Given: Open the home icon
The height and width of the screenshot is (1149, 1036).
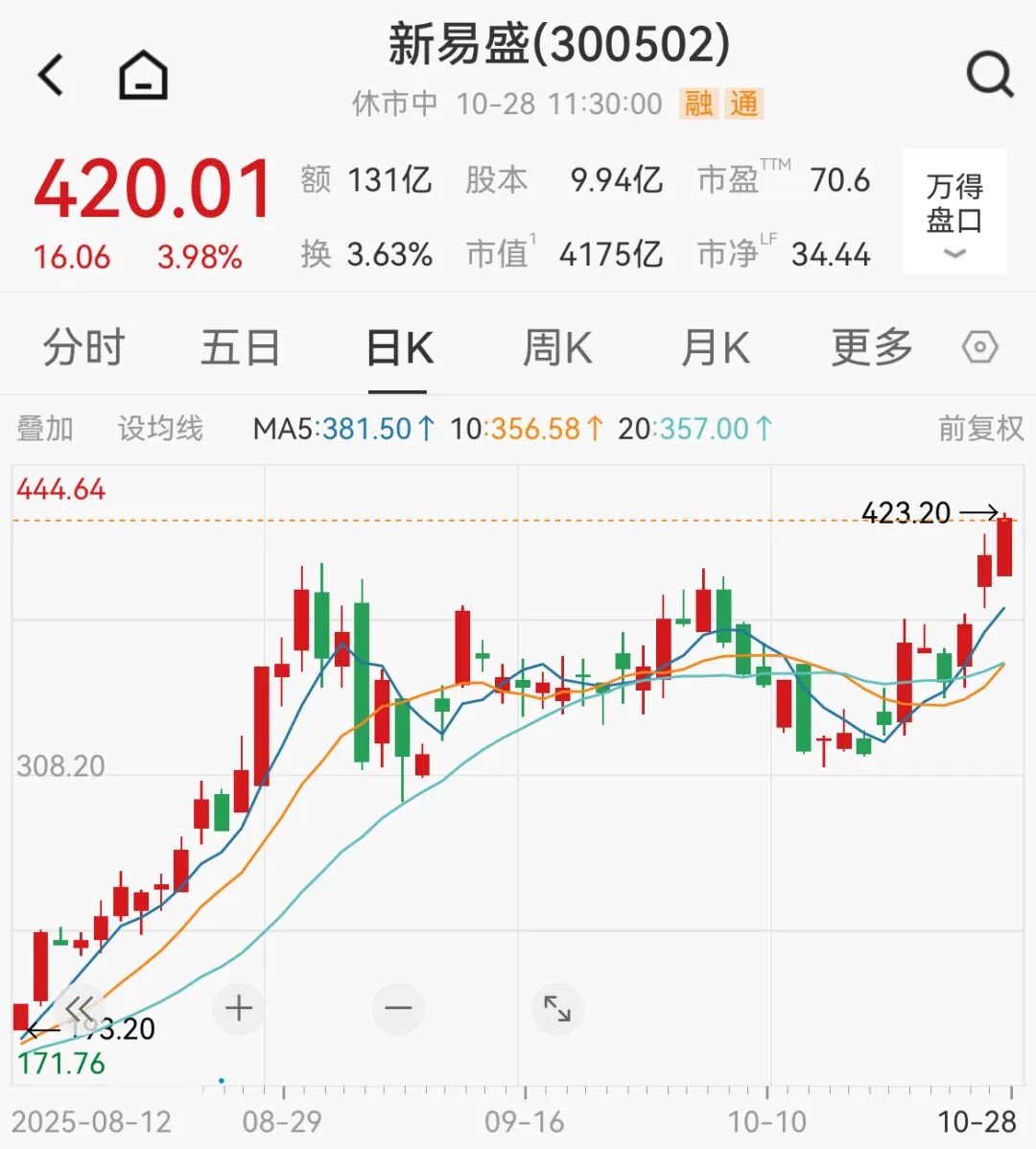Looking at the screenshot, I should tap(143, 75).
